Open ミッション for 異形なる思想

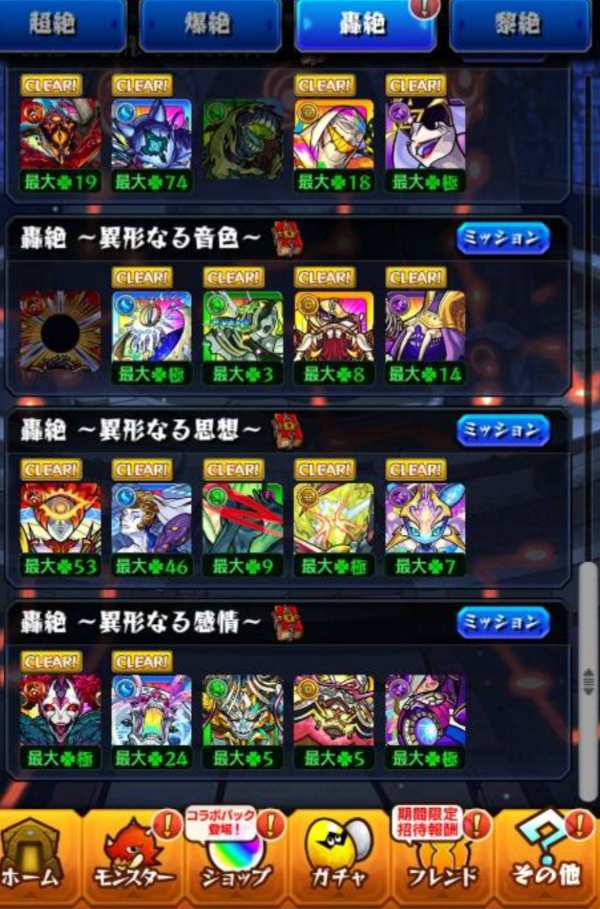504,430
